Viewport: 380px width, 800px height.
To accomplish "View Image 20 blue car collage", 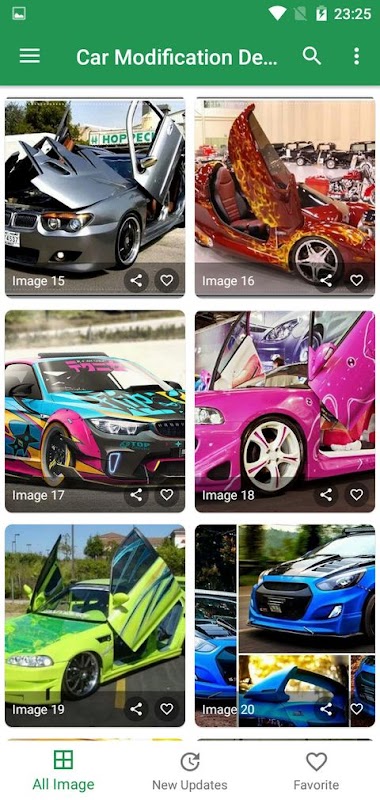I will (285, 626).
